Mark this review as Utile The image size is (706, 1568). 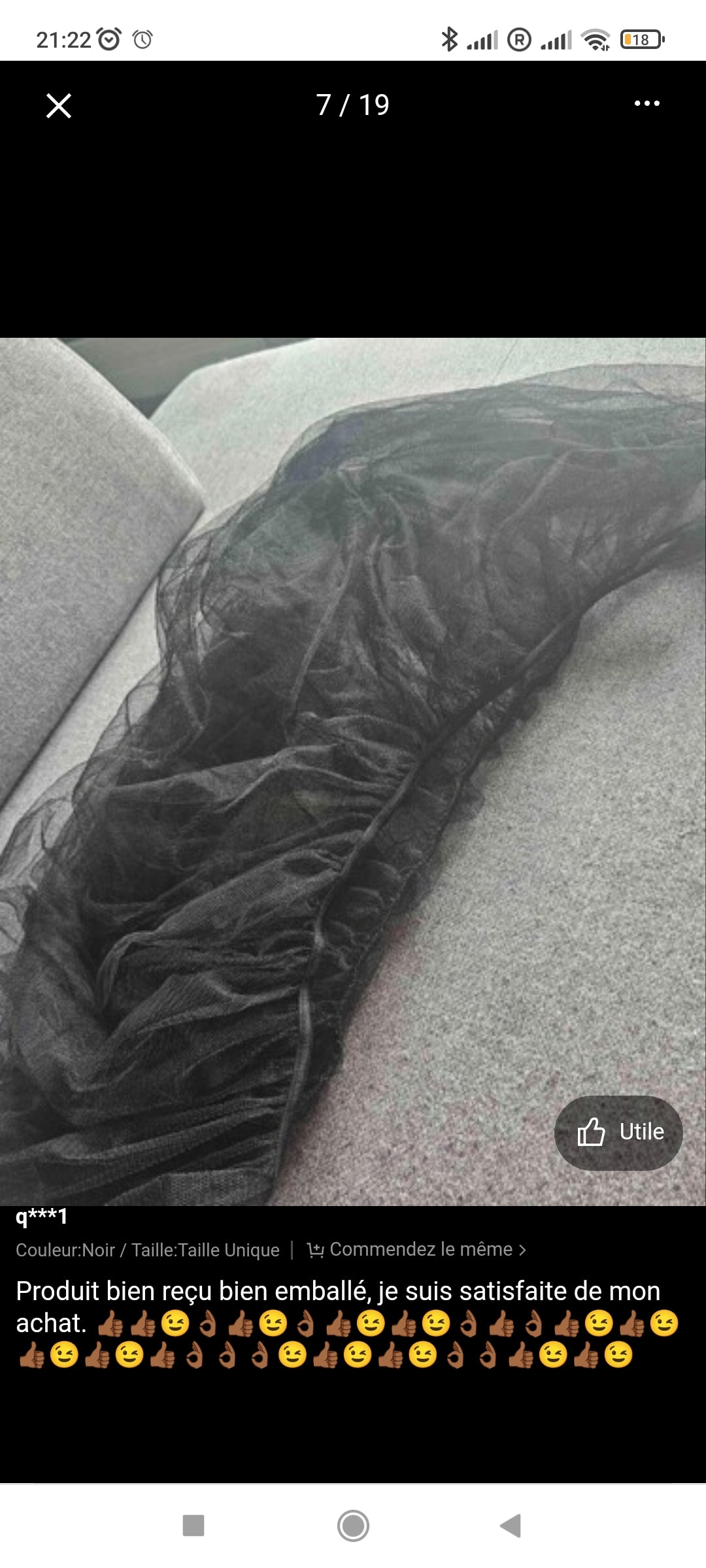click(x=618, y=1132)
